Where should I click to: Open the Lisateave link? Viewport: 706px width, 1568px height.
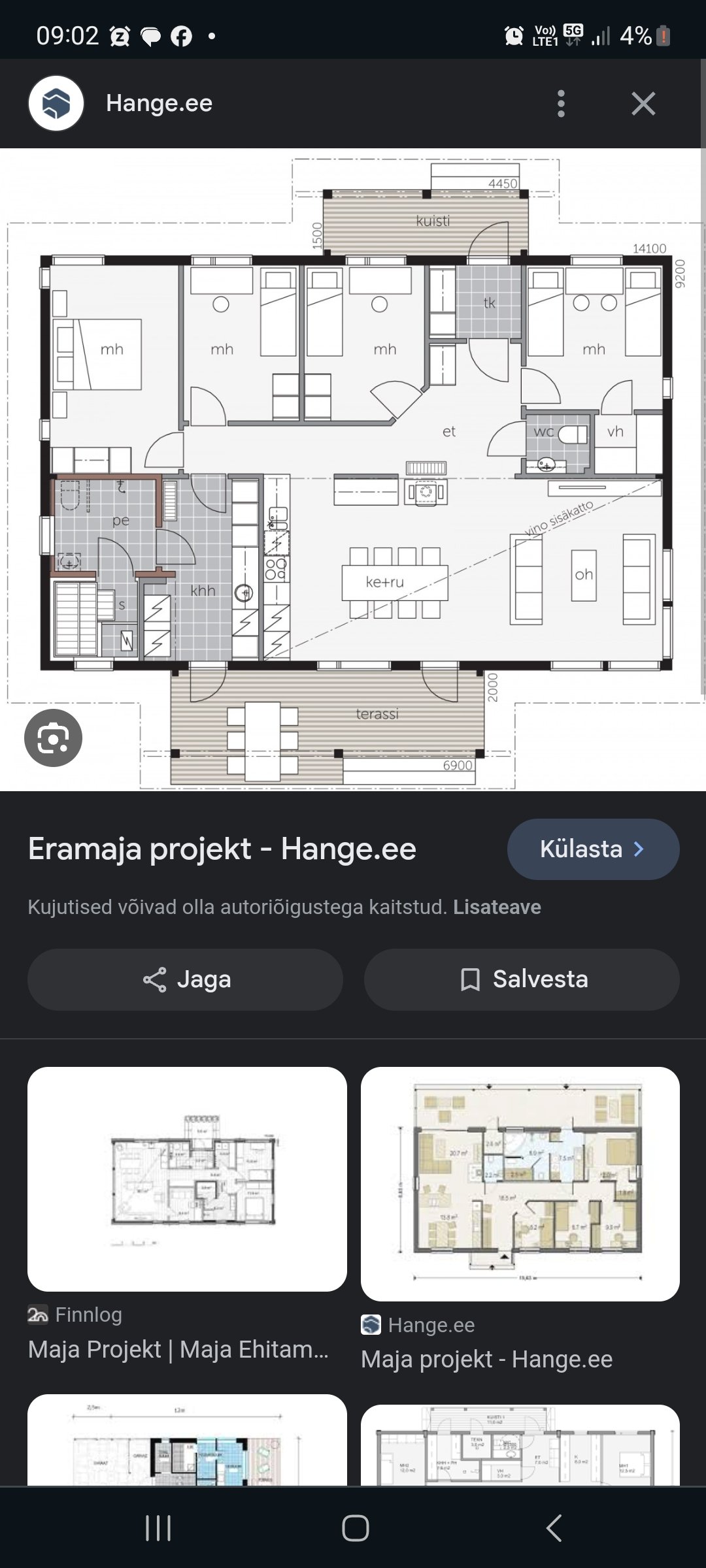[497, 907]
